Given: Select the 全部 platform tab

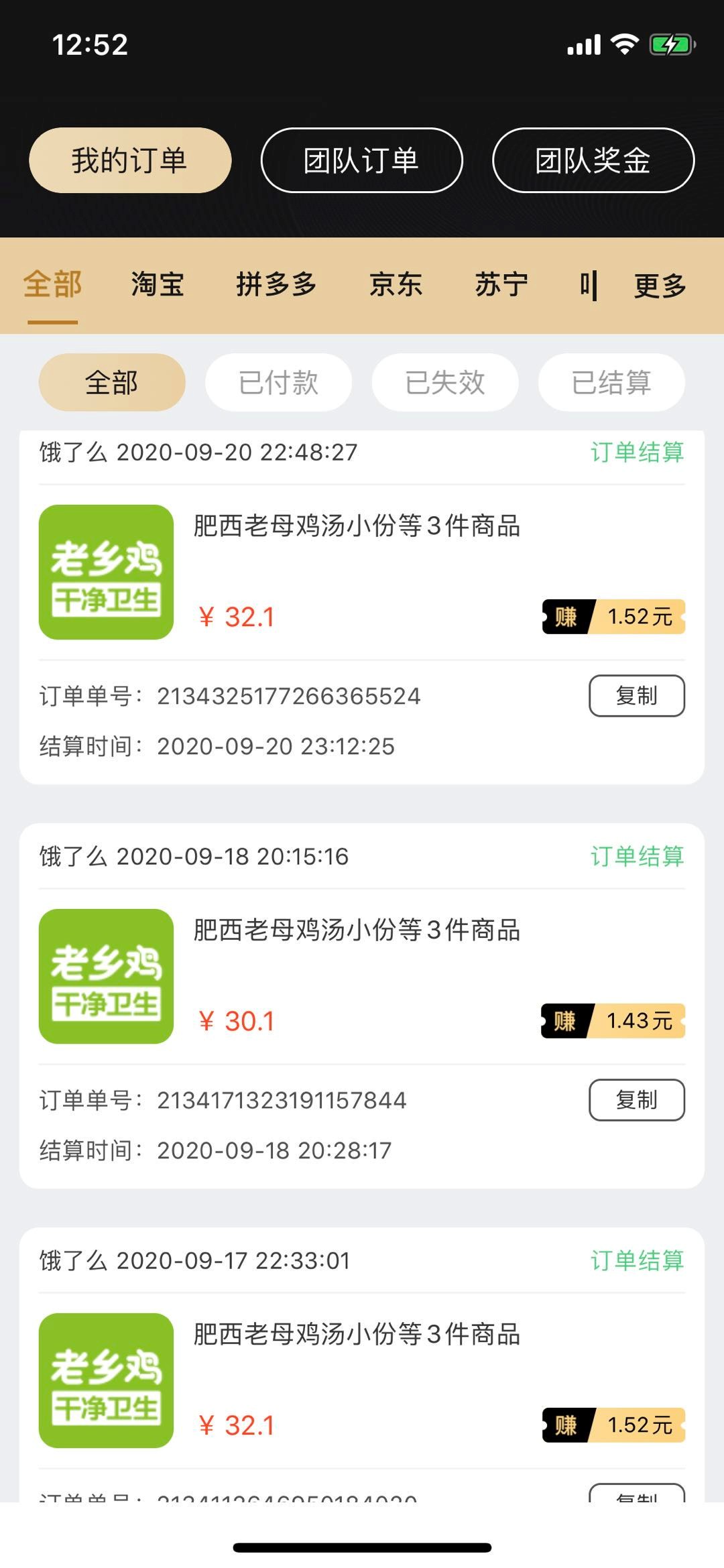Looking at the screenshot, I should (52, 284).
